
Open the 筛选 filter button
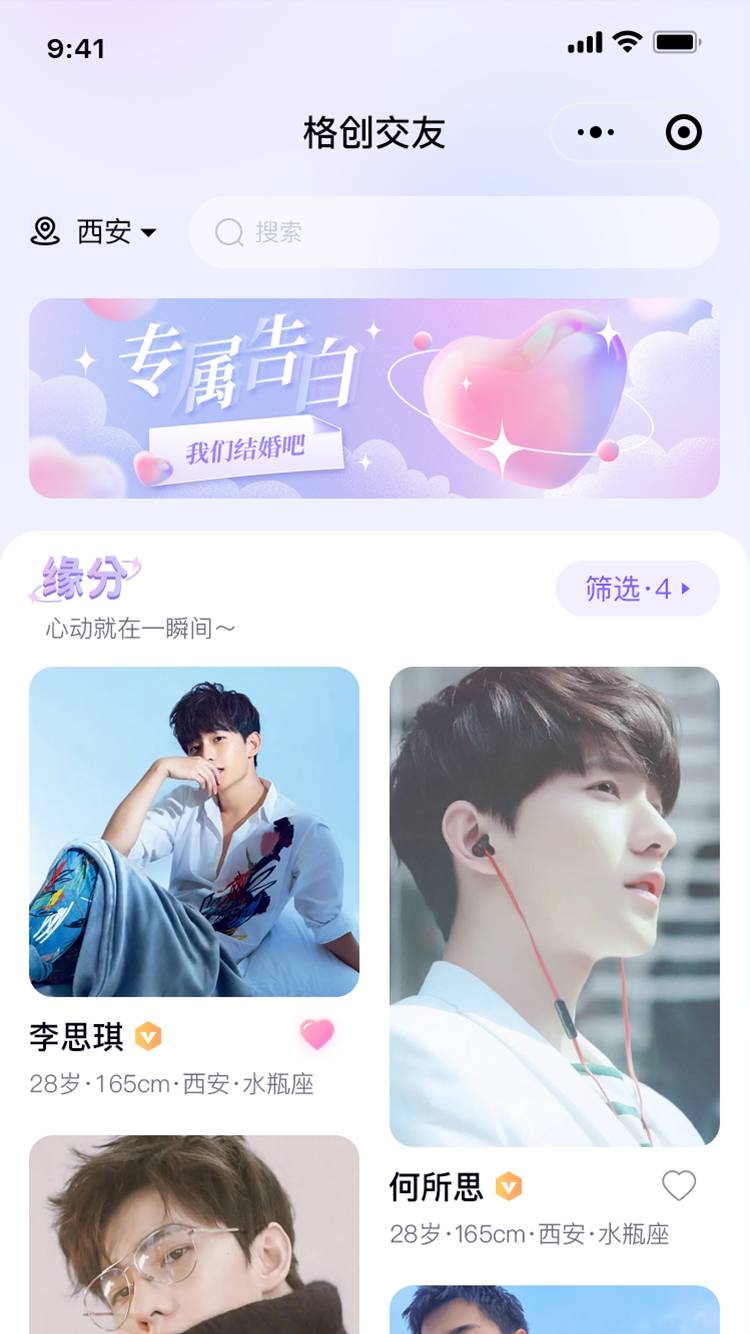tap(637, 589)
